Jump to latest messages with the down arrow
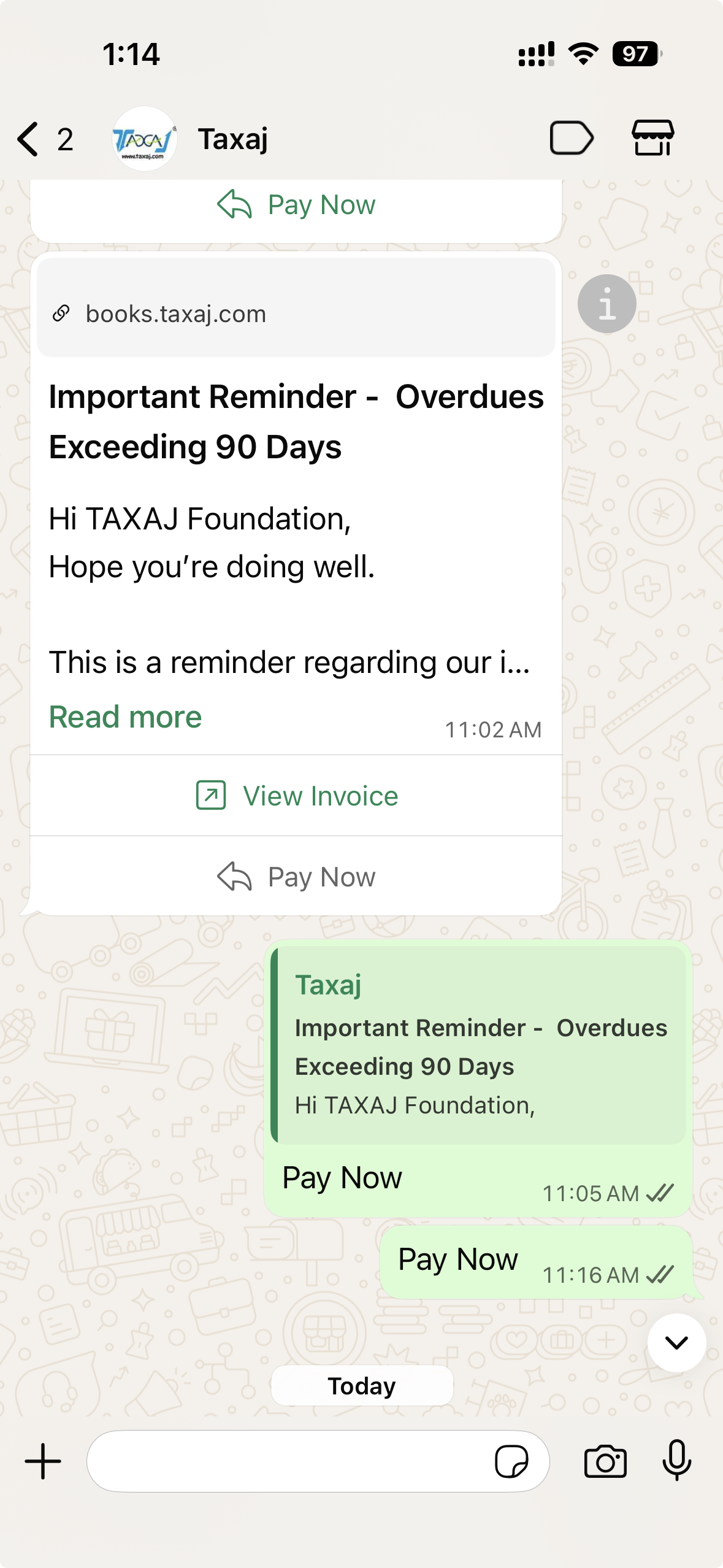 point(676,1342)
